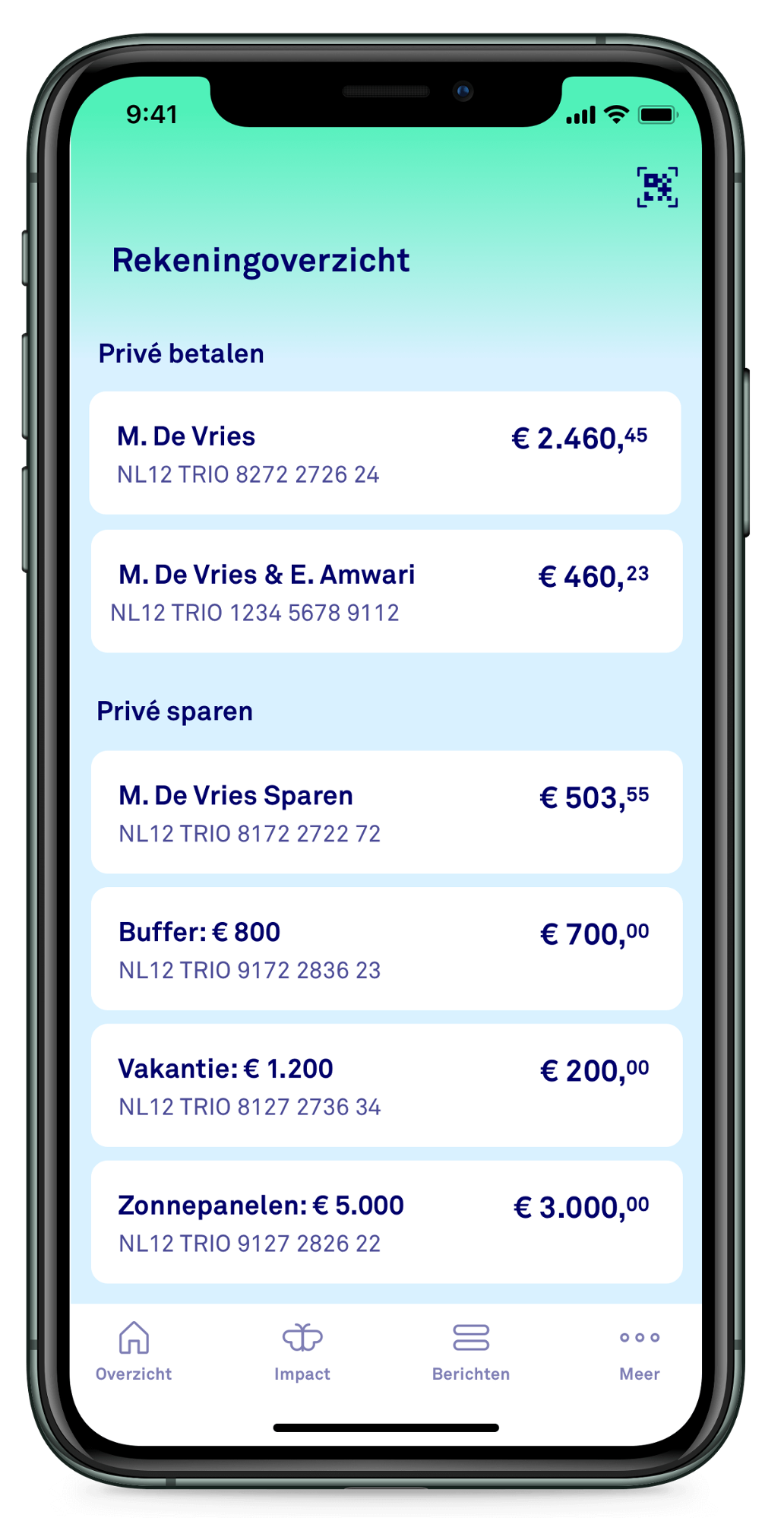Open the M. De Vries Sparen account

click(x=387, y=812)
